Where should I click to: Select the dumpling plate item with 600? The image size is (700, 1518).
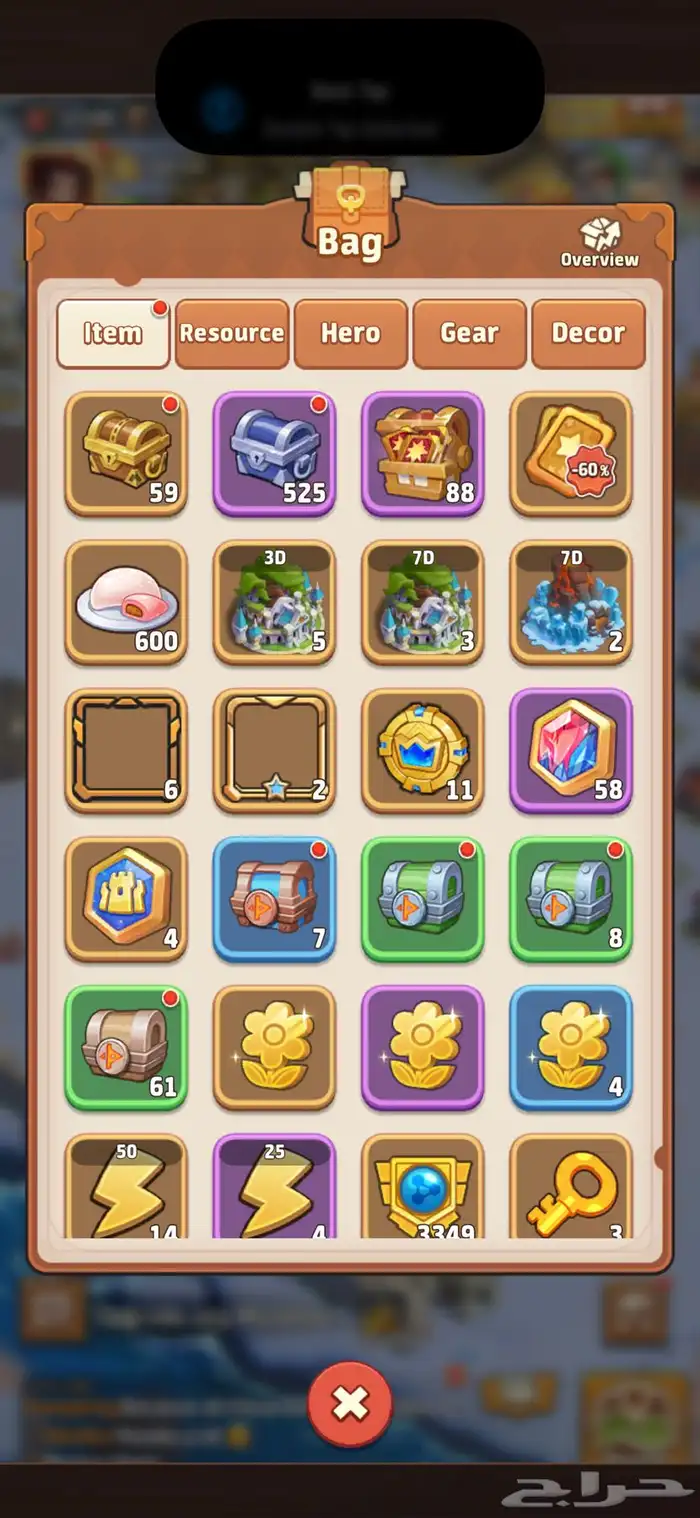[x=126, y=602]
